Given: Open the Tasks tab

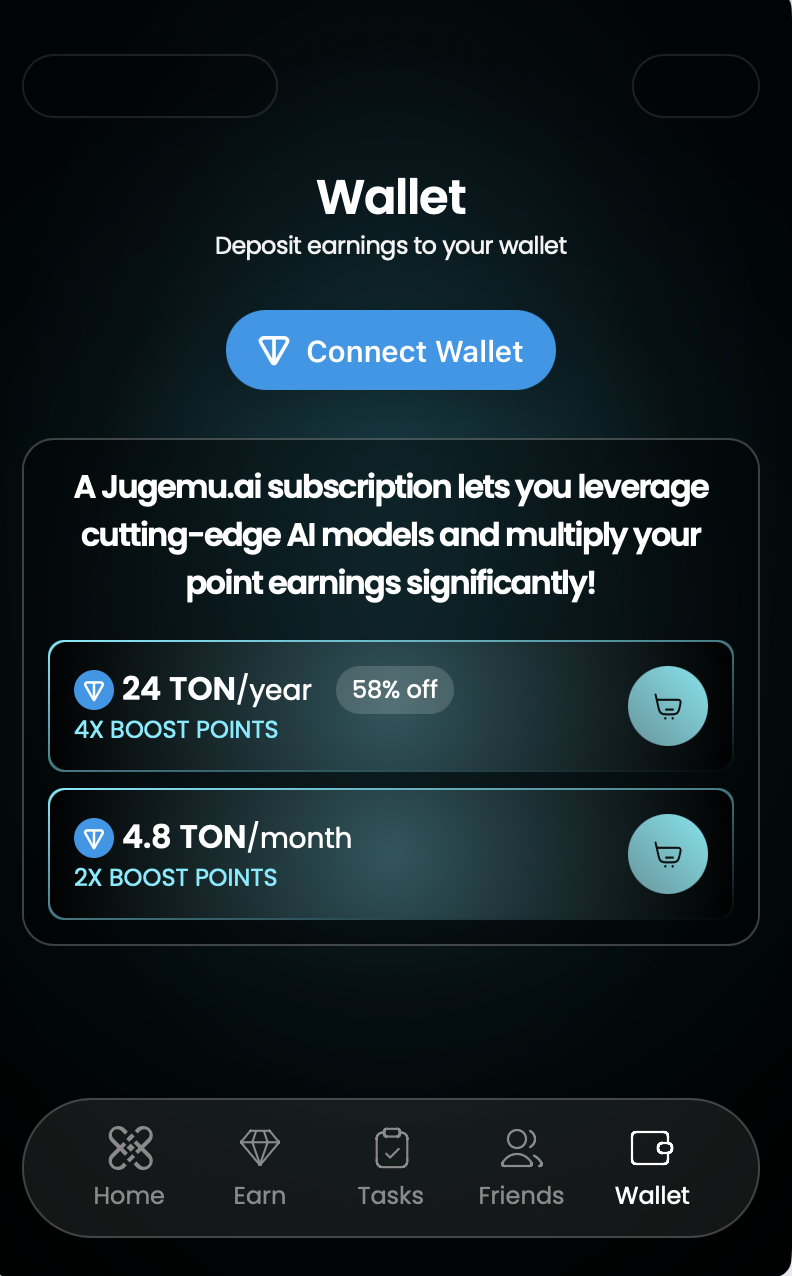Looking at the screenshot, I should [x=391, y=1166].
